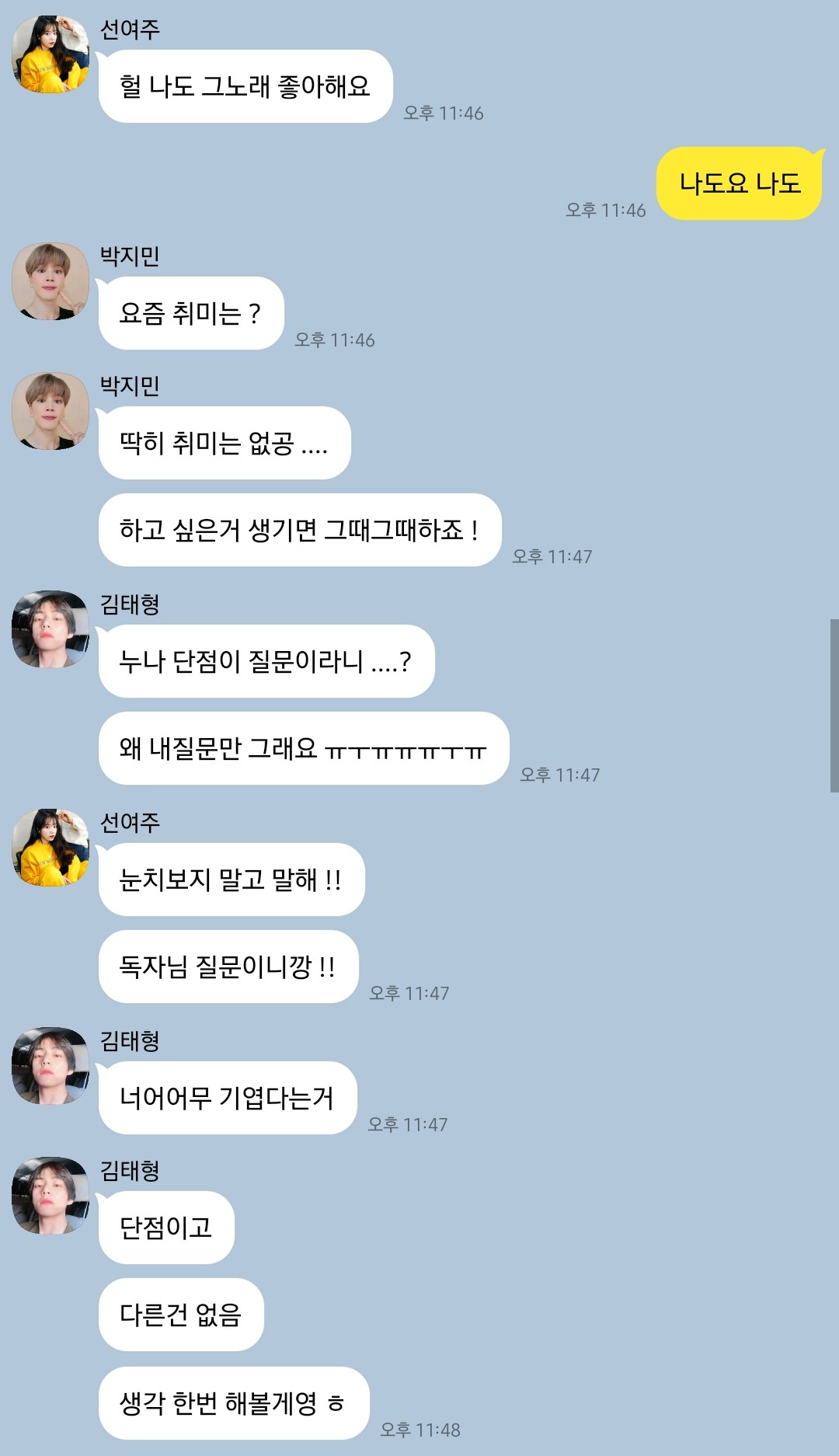
Task: Tap 김태형's avatar next to '단점이고'
Action: click(x=50, y=1196)
